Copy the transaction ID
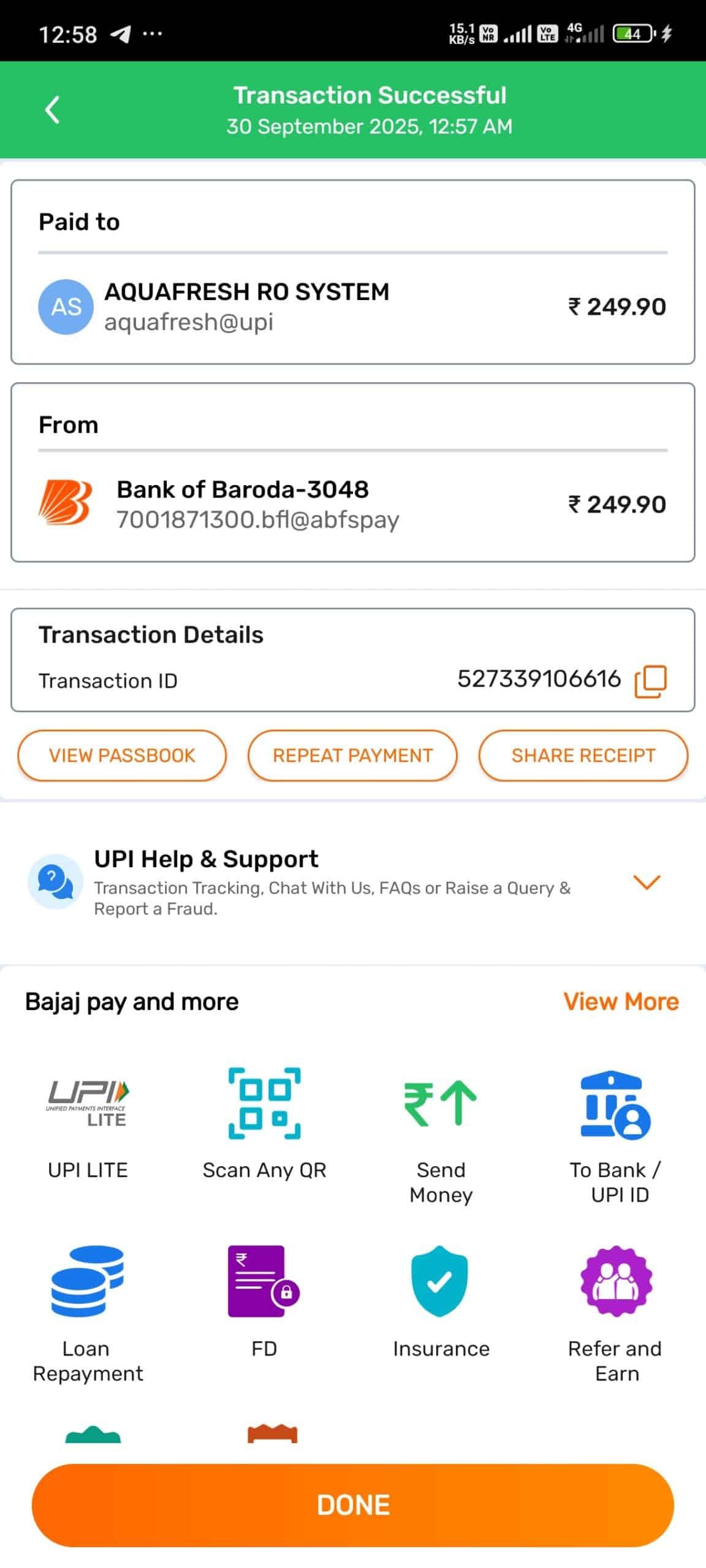706x1568 pixels. pyautogui.click(x=651, y=680)
